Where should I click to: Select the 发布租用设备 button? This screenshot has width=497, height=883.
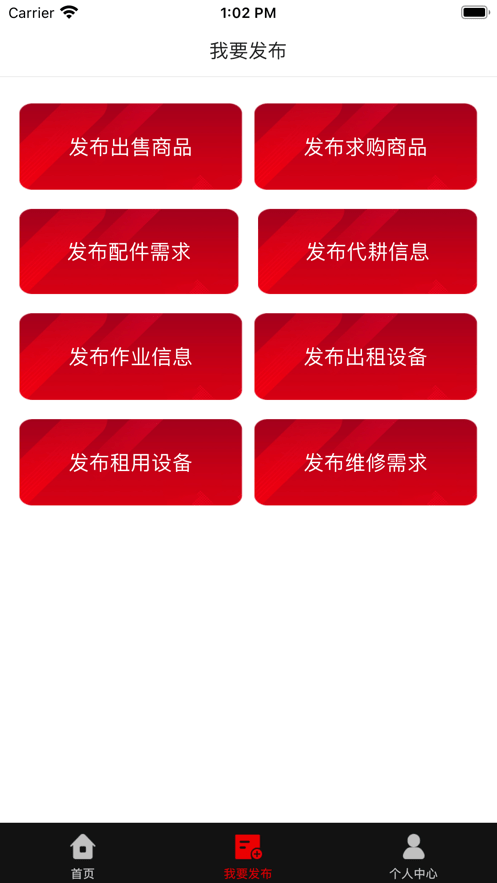click(x=131, y=462)
